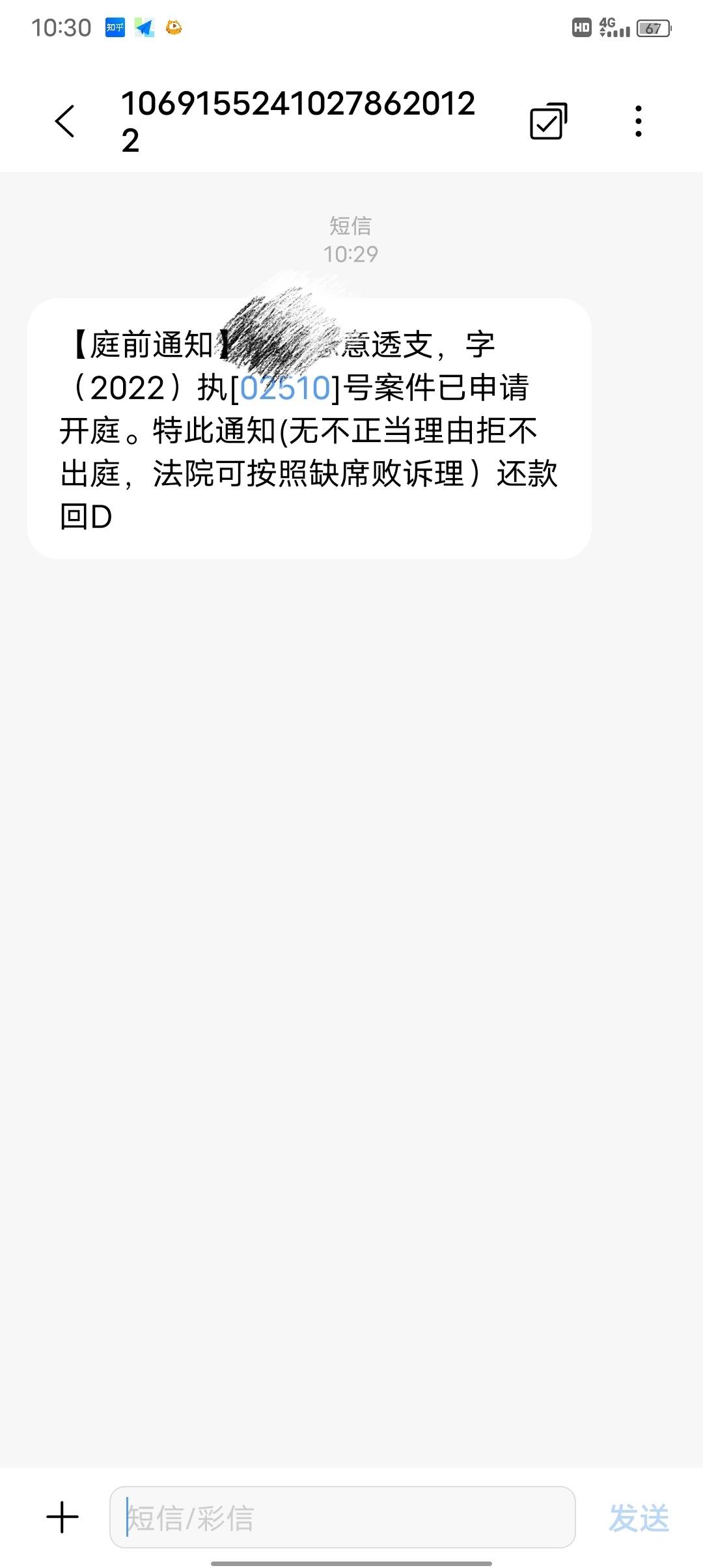Viewport: 703px width, 1568px height.
Task: Tap the highlighted number 02510 link
Action: pos(285,388)
